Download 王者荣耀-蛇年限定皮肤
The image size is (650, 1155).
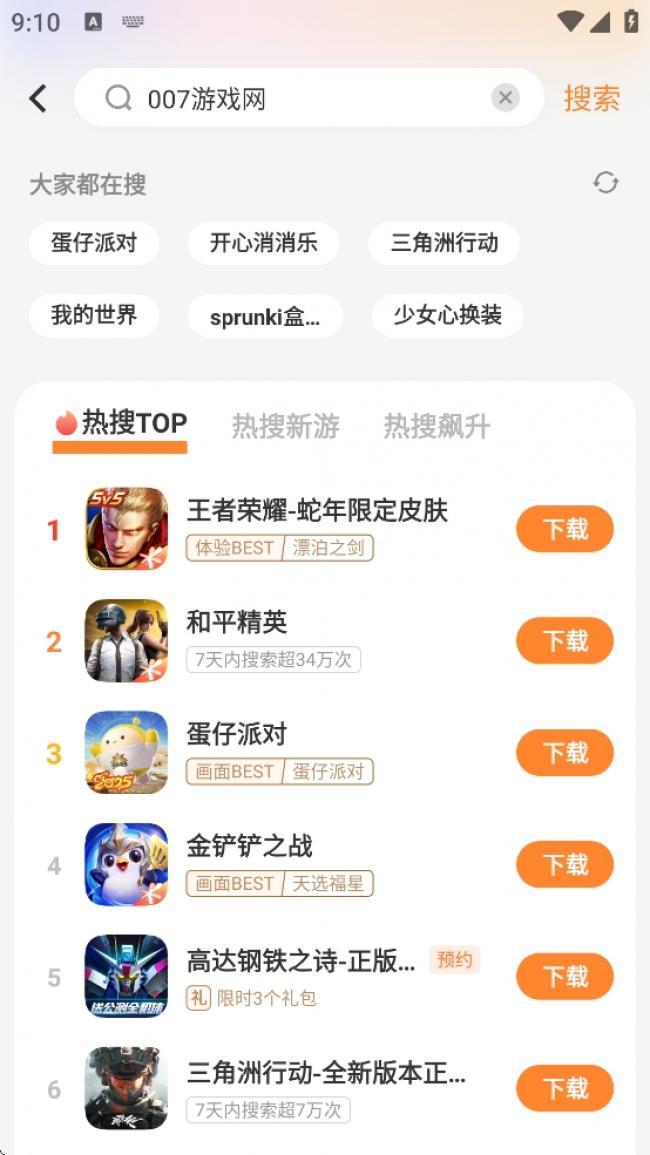(565, 529)
